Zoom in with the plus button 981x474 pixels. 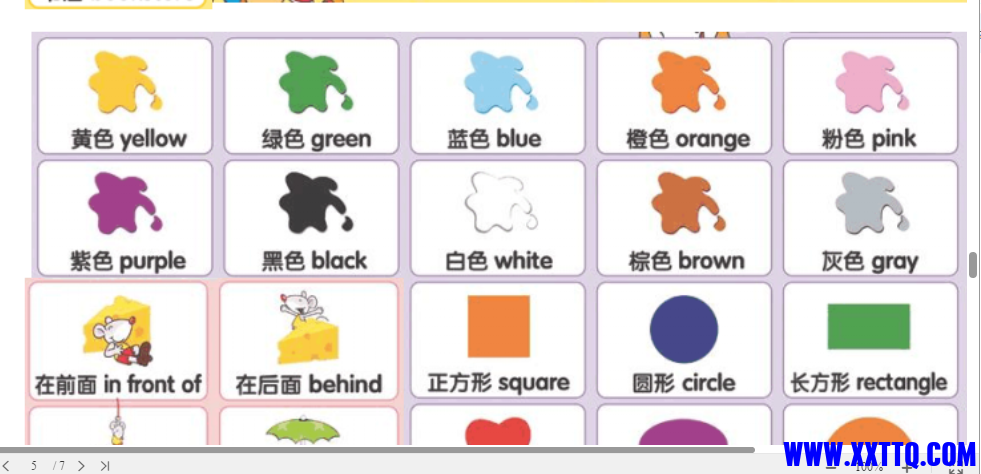[907, 467]
